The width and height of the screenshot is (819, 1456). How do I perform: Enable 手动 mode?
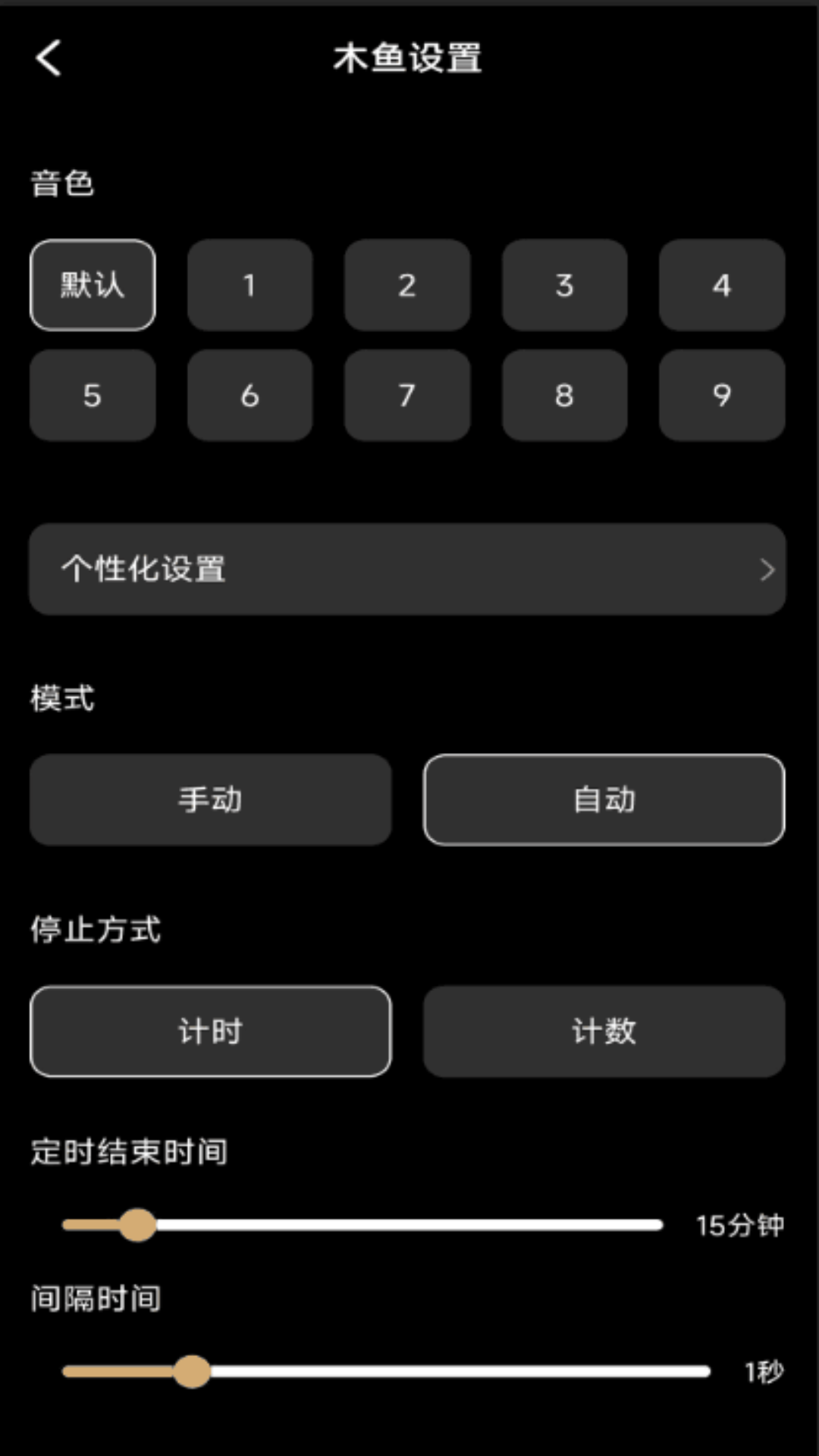pos(209,799)
